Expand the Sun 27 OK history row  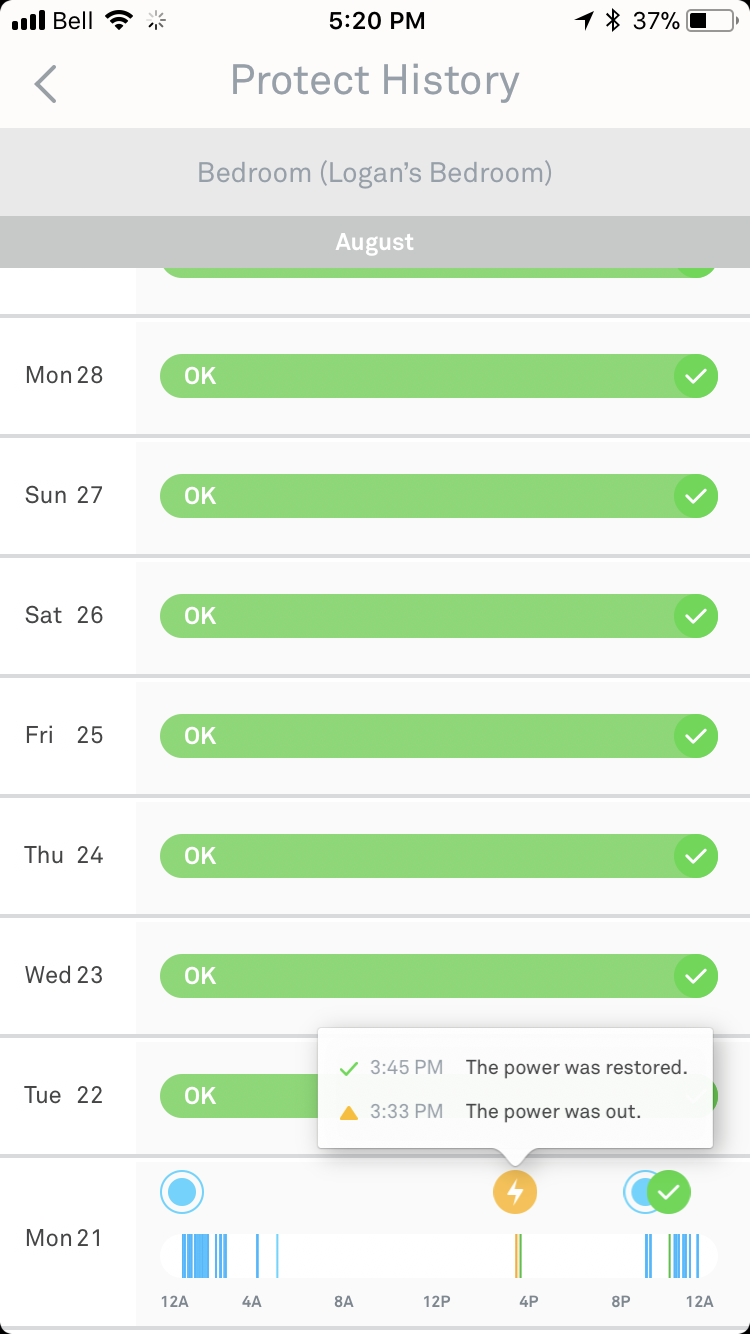click(439, 496)
